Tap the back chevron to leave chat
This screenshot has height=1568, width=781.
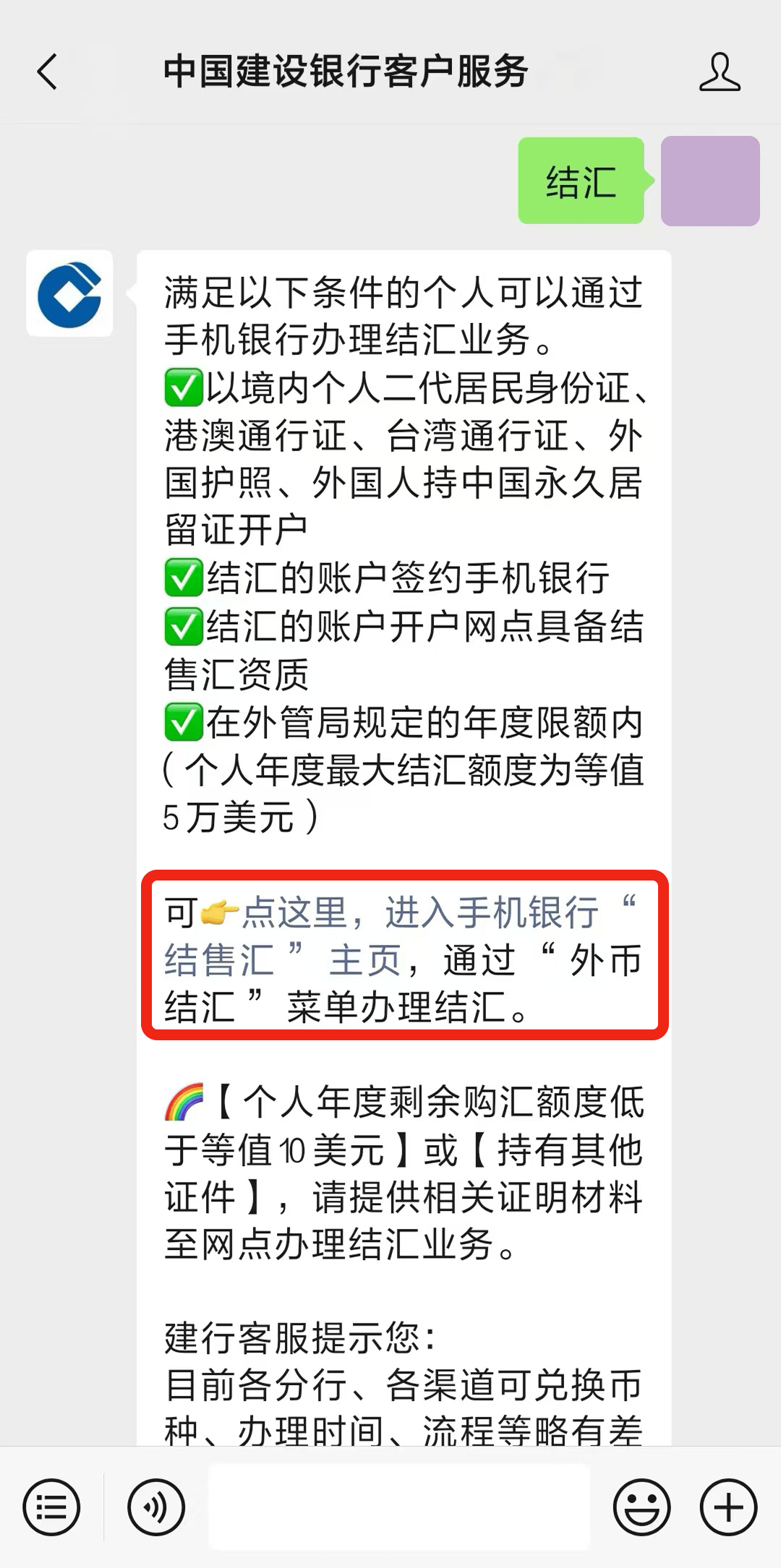pyautogui.click(x=46, y=72)
